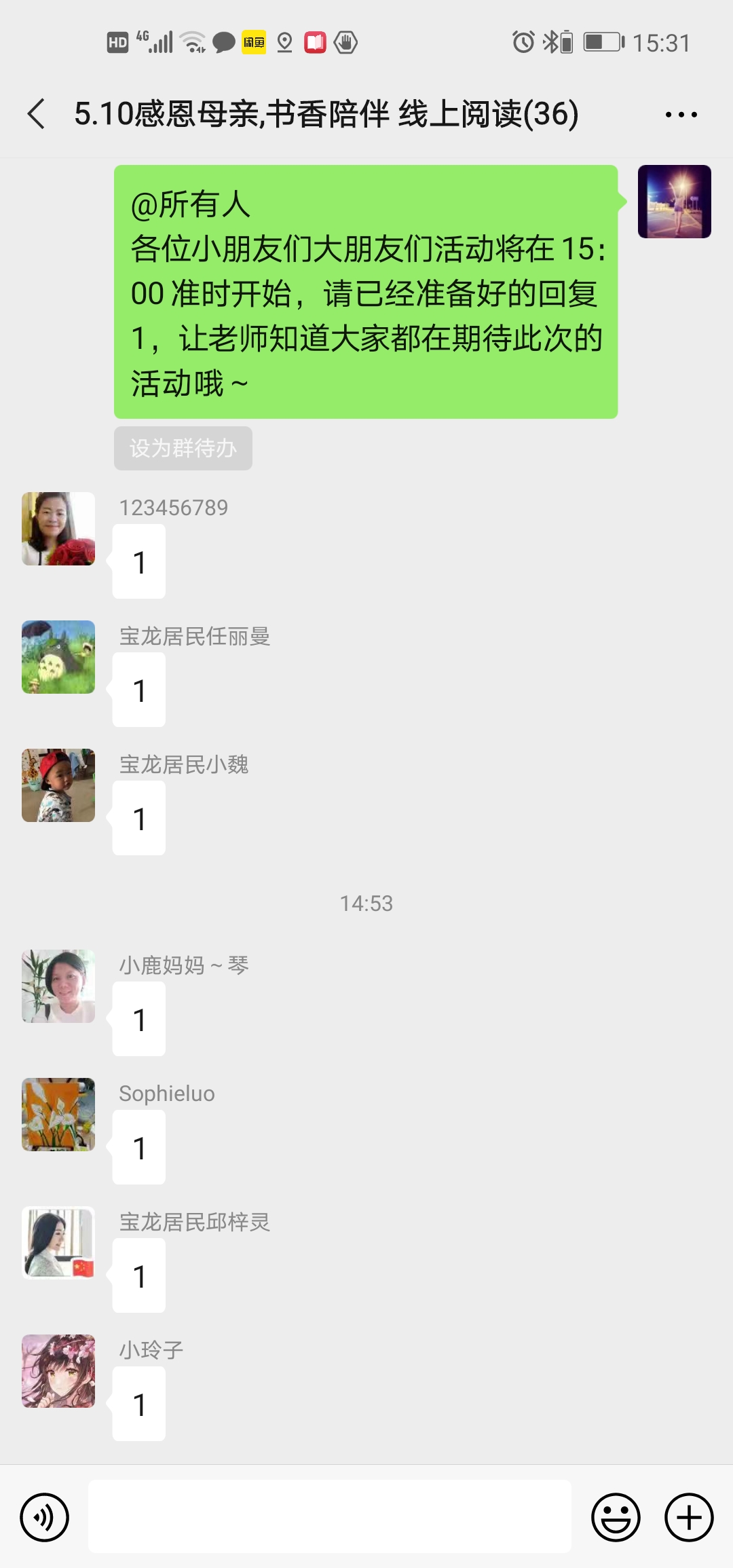
Task: Open the emoji picker
Action: point(616,1517)
